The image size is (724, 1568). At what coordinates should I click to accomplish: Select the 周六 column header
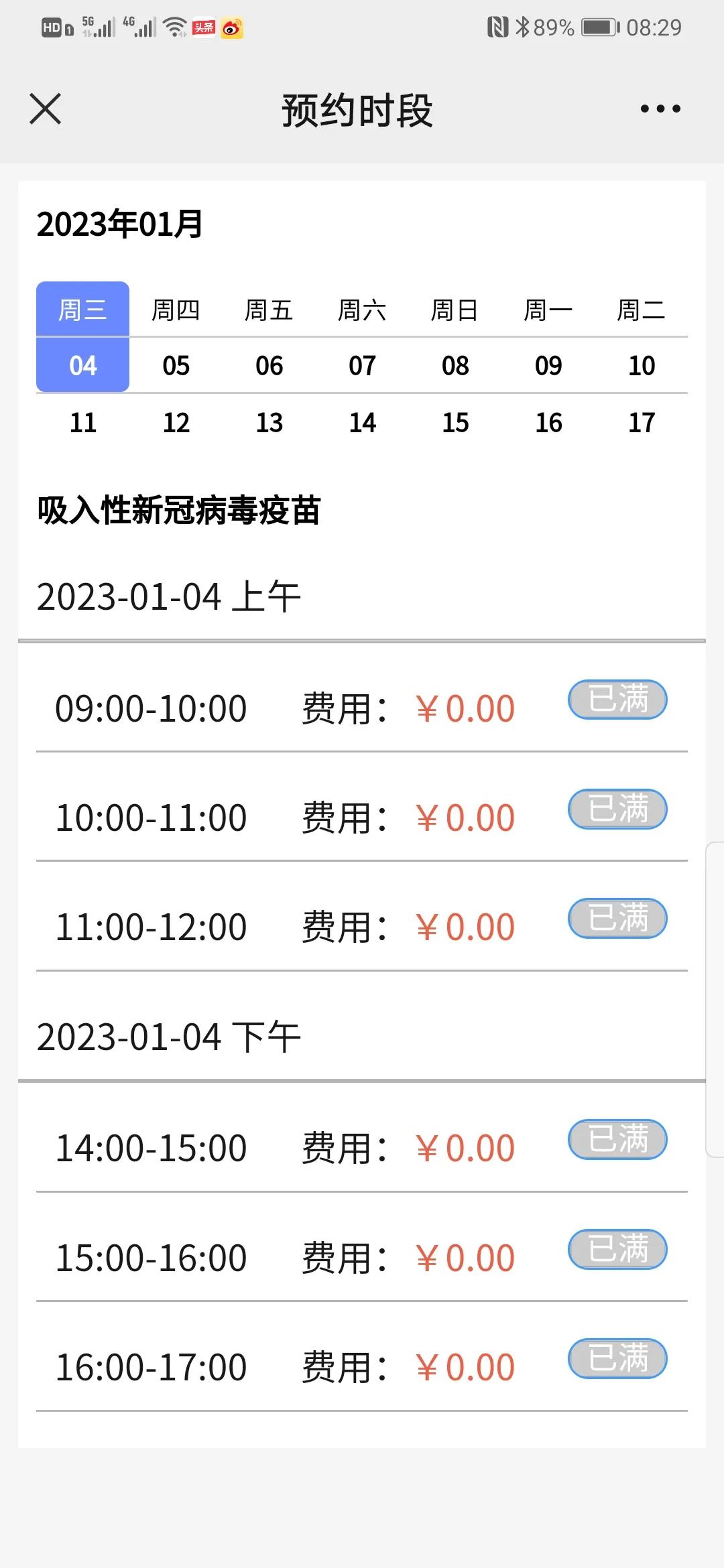pos(362,309)
